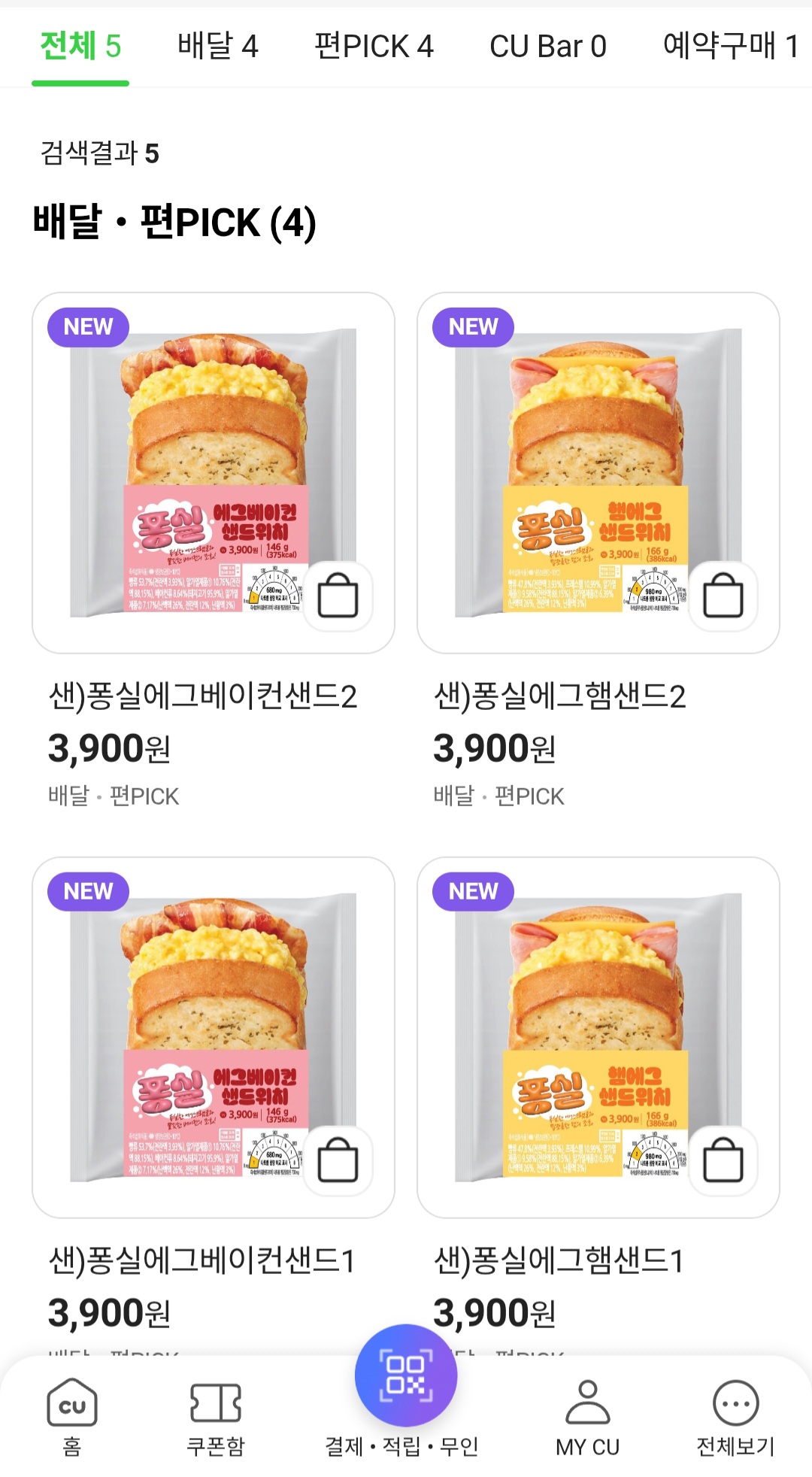Add 샌)퐁실에그베이컨샌드2 to the shopping bag

338,596
